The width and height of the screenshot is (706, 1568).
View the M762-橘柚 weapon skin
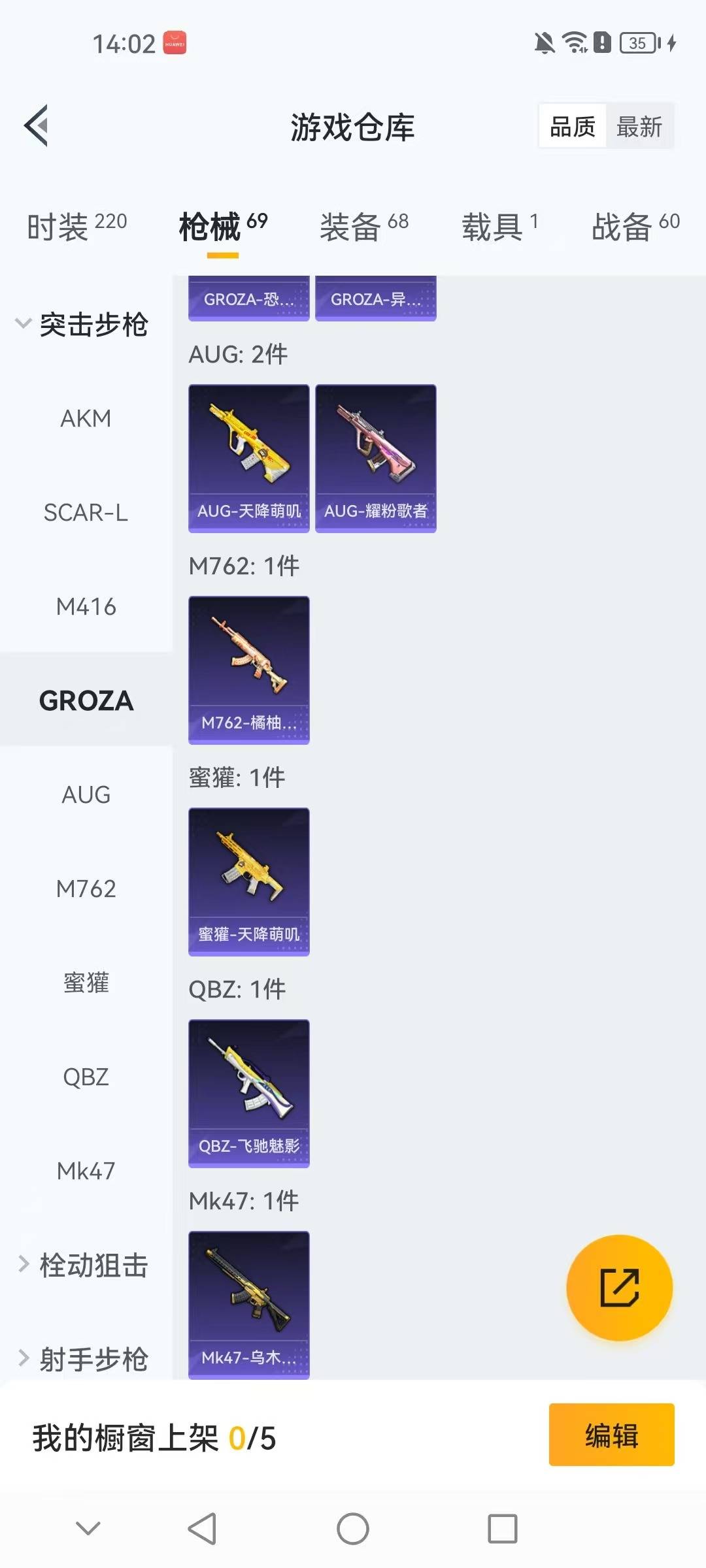point(248,670)
